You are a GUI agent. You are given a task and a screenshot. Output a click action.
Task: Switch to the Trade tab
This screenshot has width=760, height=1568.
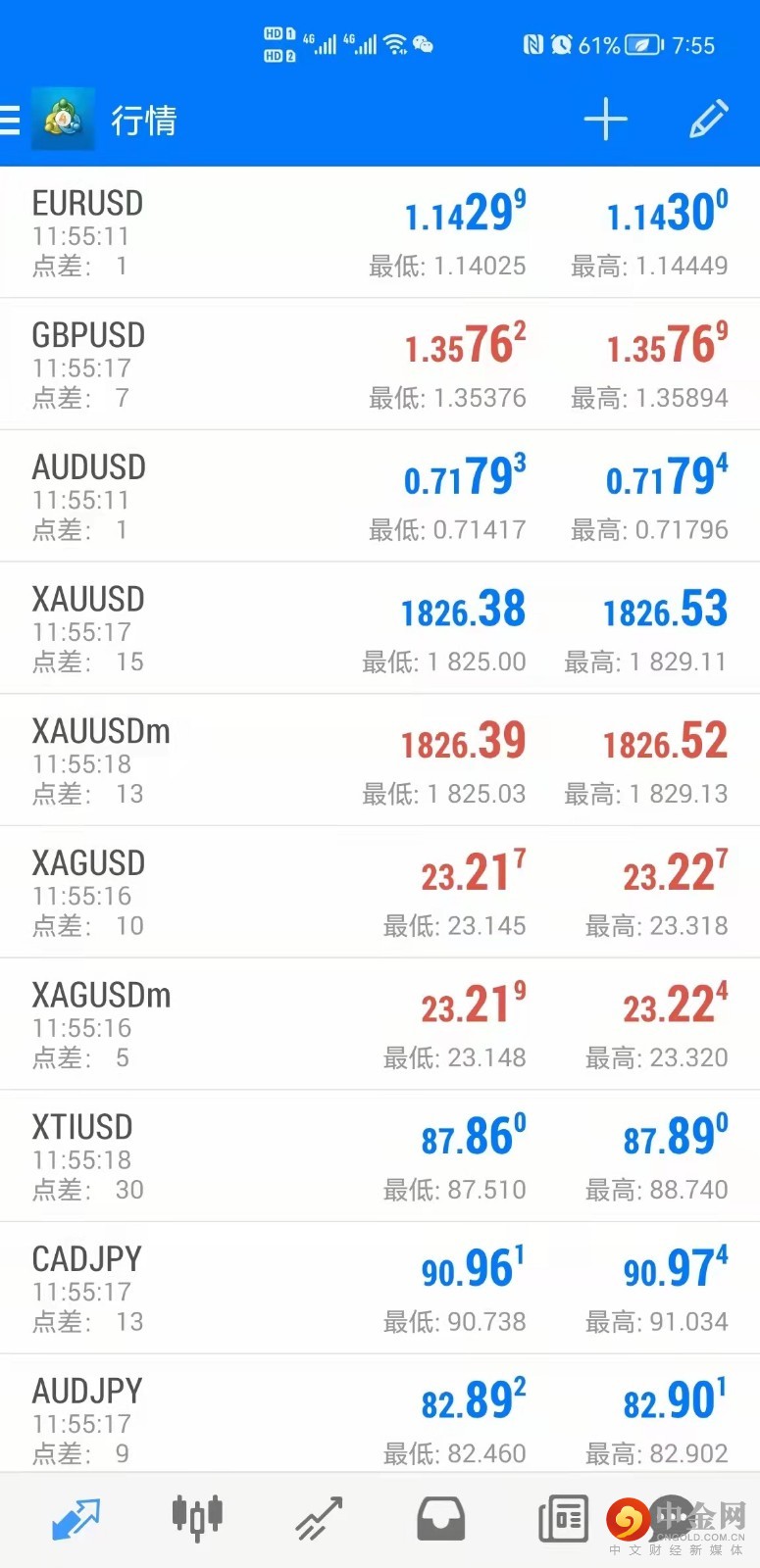[x=319, y=1519]
